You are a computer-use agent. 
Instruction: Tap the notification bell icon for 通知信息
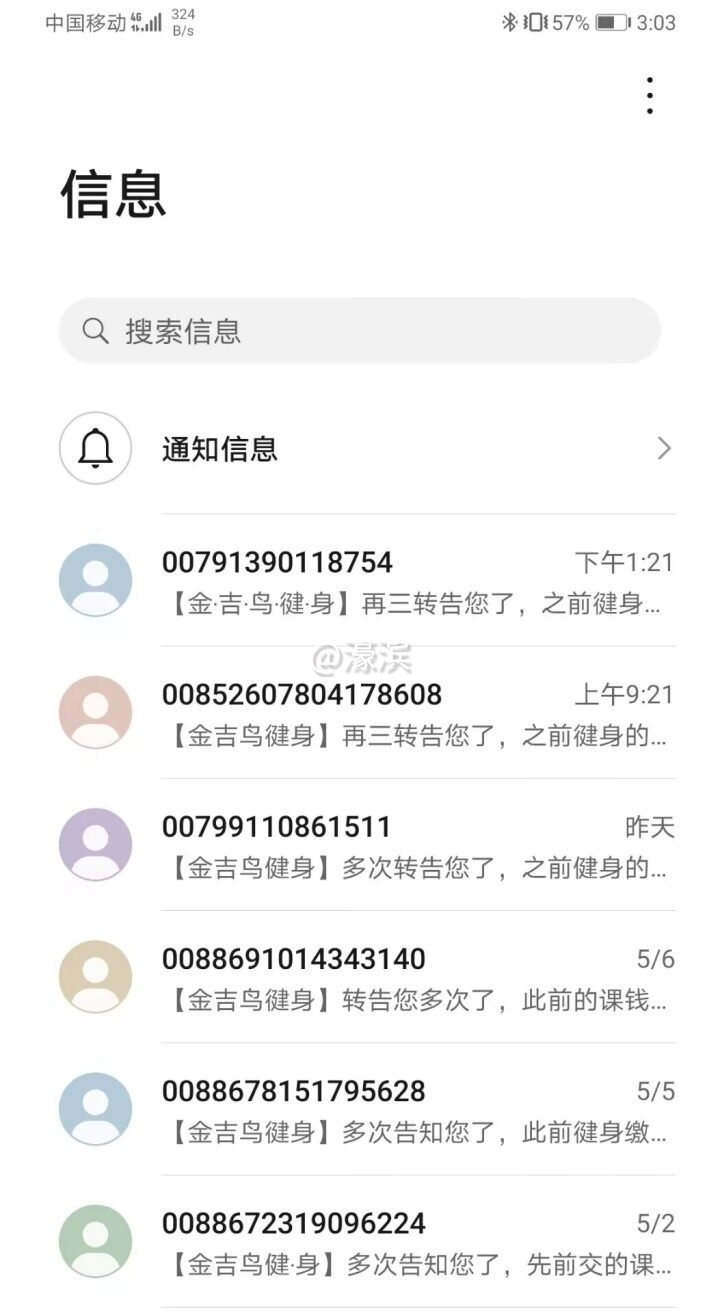coord(95,448)
